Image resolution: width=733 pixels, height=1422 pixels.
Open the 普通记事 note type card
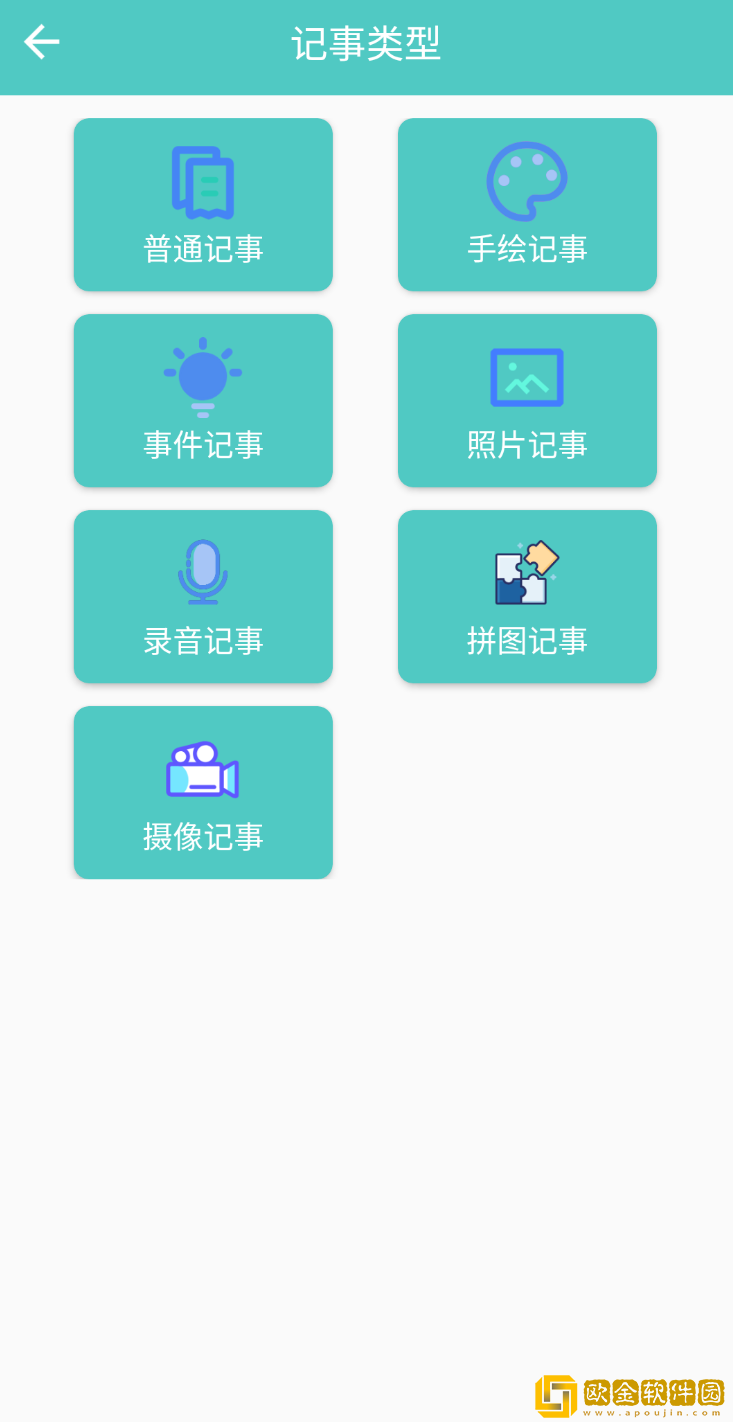coord(202,204)
